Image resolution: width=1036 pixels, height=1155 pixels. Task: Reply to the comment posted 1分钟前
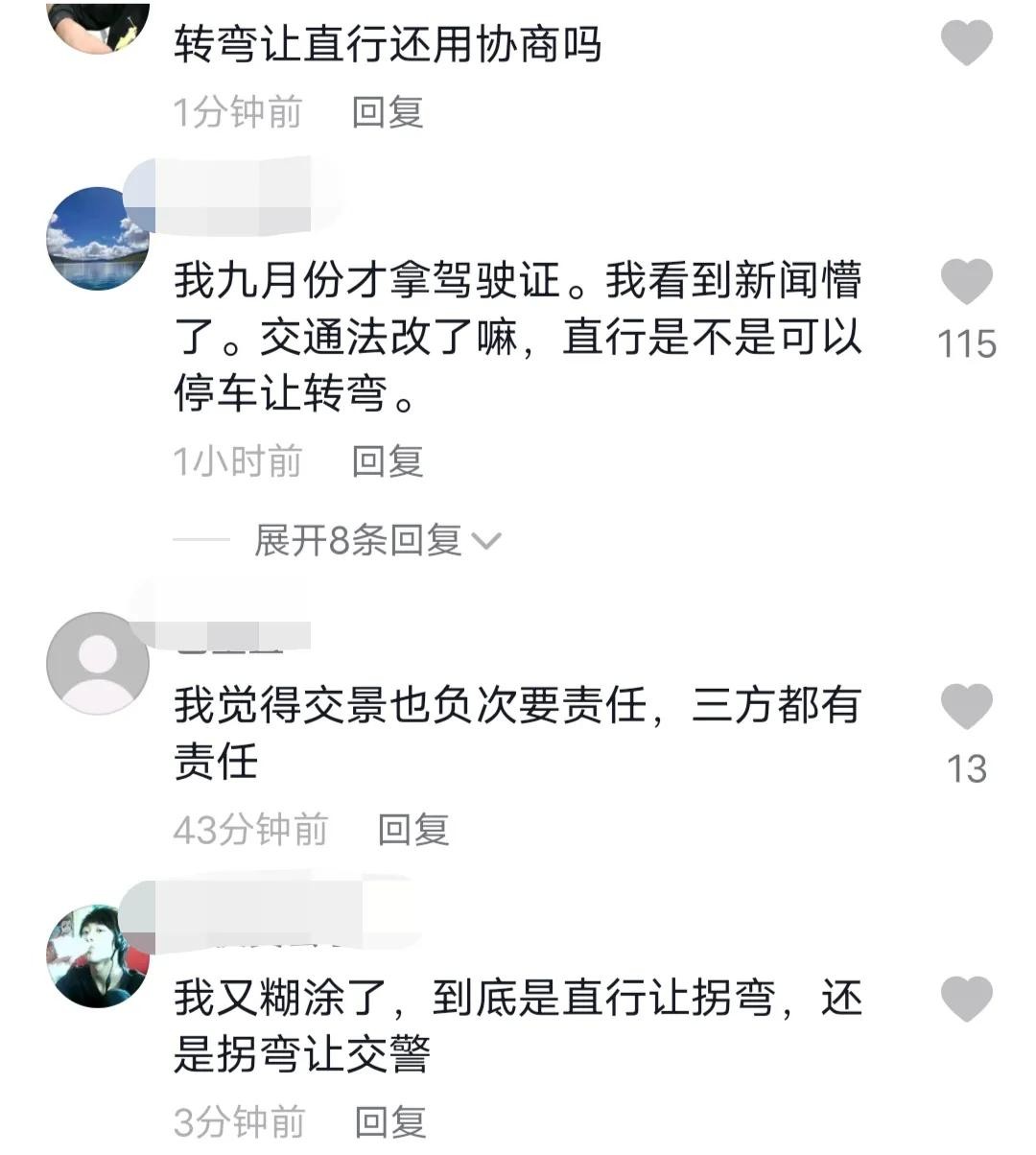tap(388, 112)
